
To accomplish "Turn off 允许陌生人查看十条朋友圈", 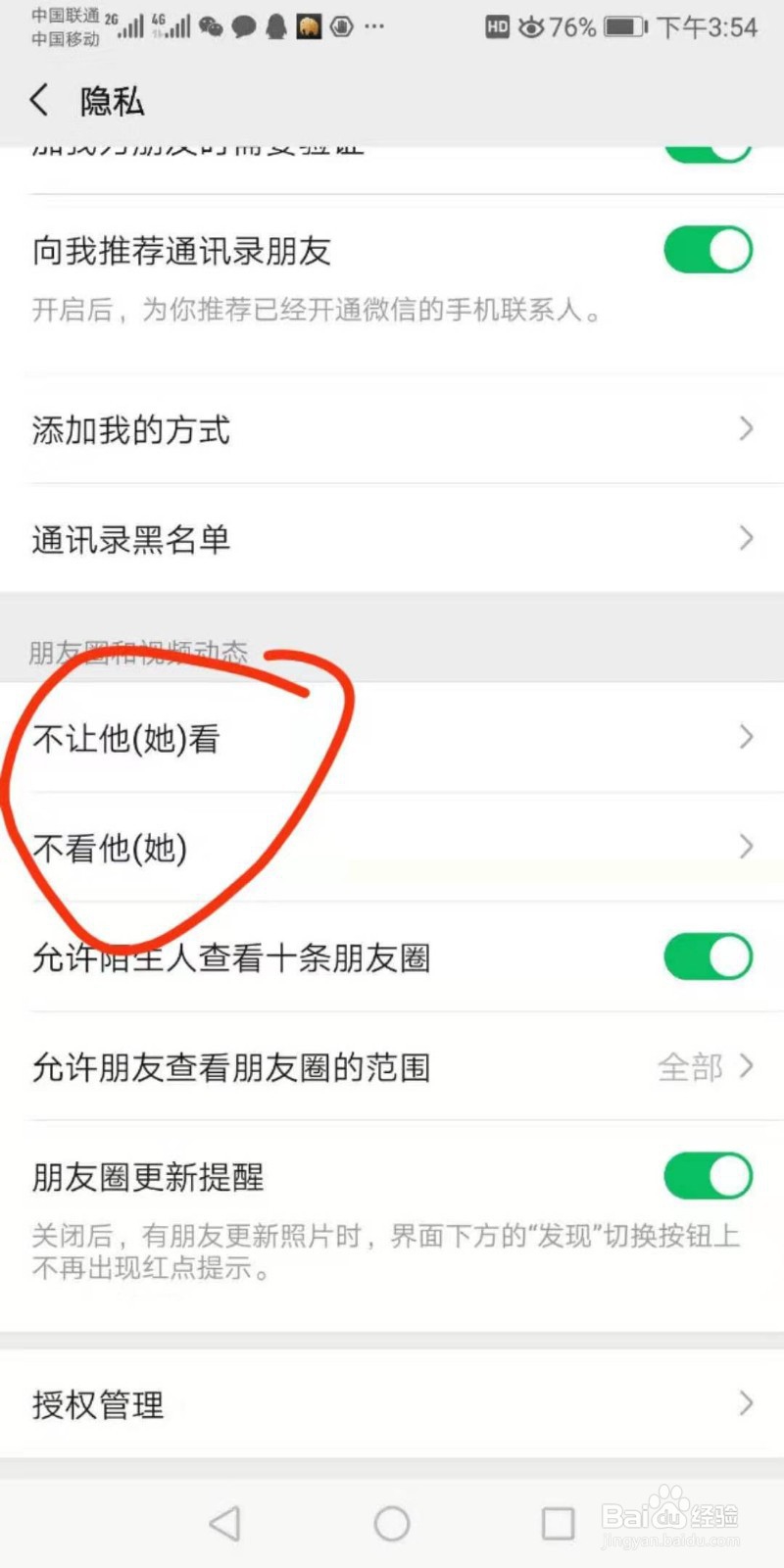I will point(708,957).
